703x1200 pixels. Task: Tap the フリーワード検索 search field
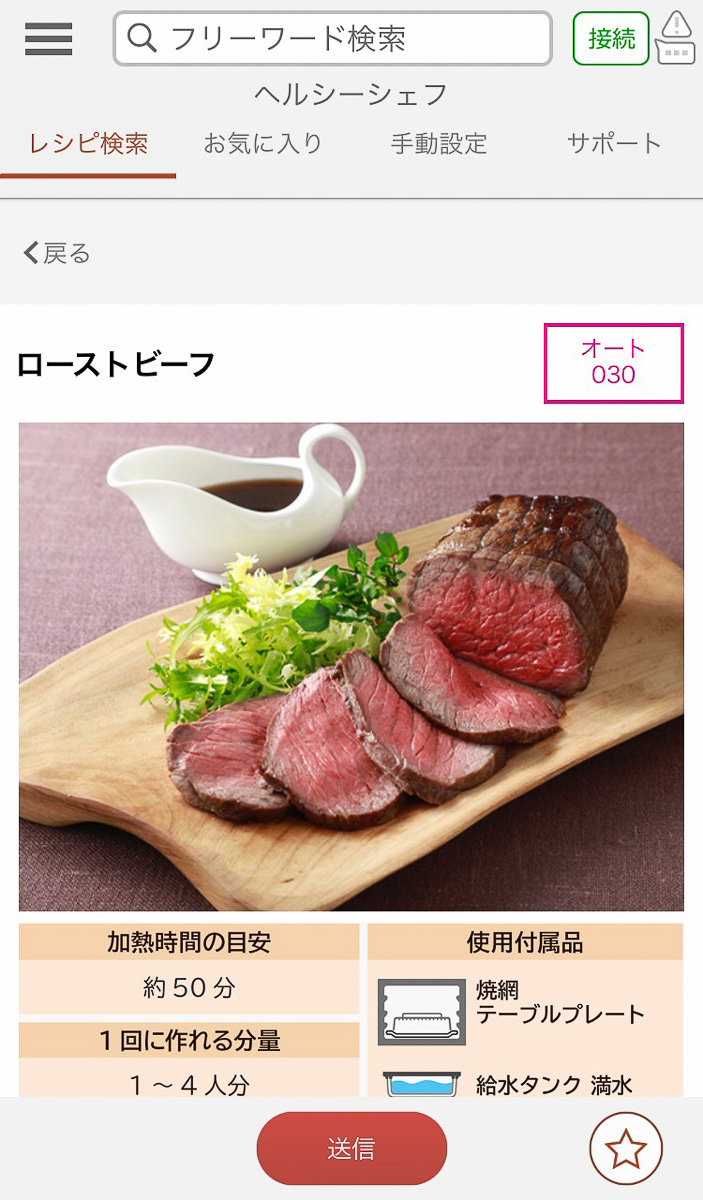tap(332, 39)
